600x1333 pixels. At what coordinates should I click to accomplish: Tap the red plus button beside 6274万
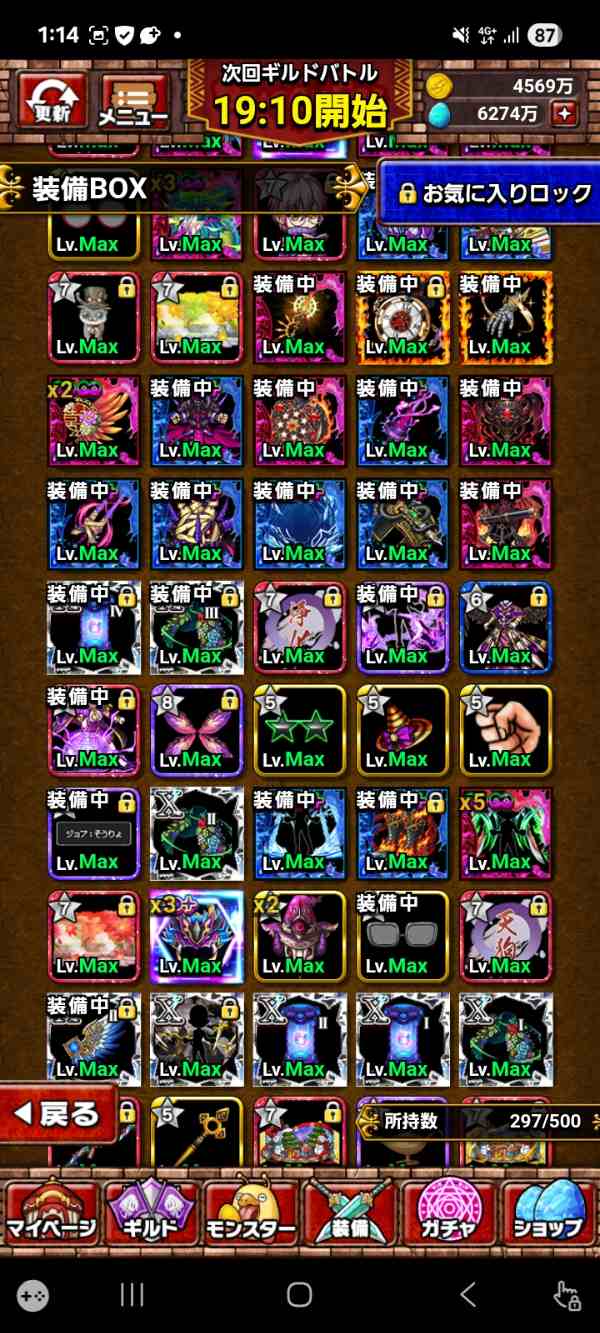point(566,114)
